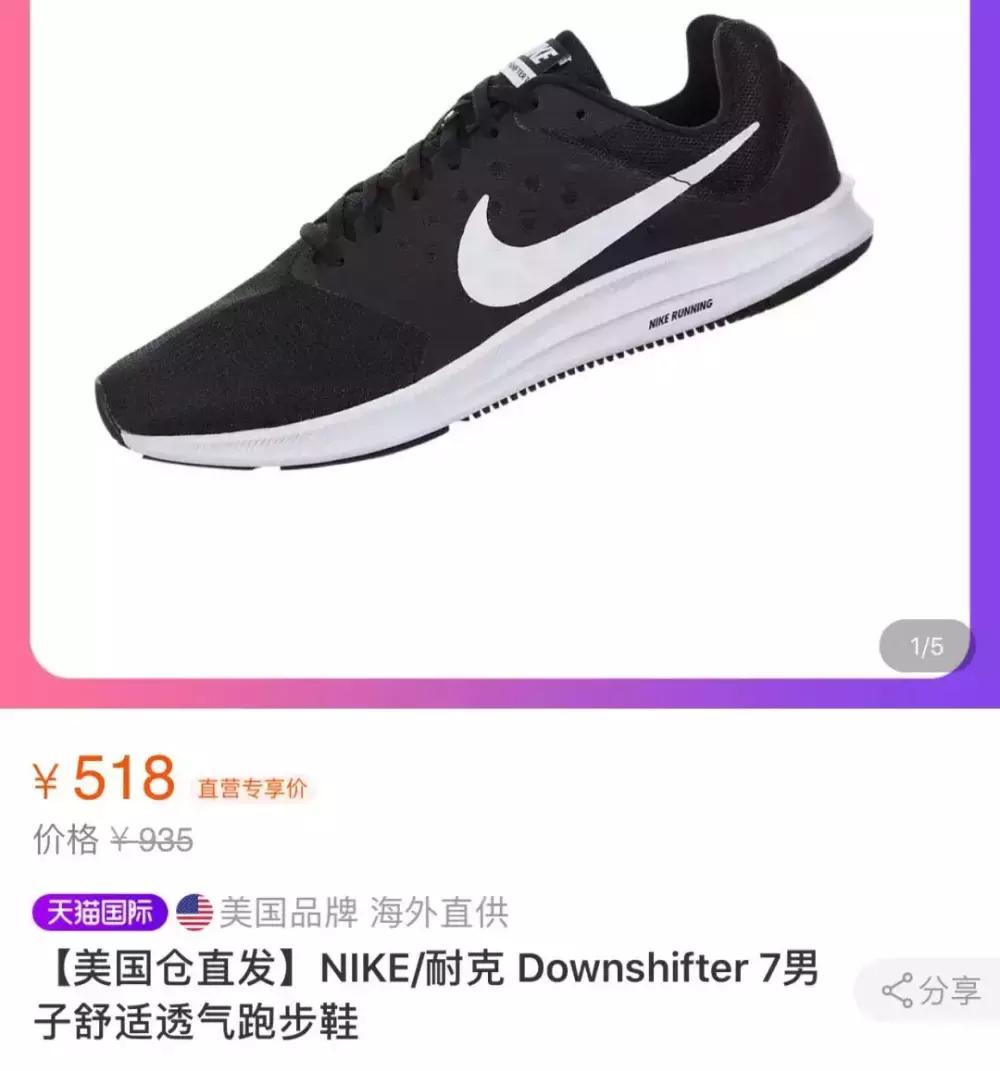Click the product title mentioning Downshifter 7

coord(430,970)
